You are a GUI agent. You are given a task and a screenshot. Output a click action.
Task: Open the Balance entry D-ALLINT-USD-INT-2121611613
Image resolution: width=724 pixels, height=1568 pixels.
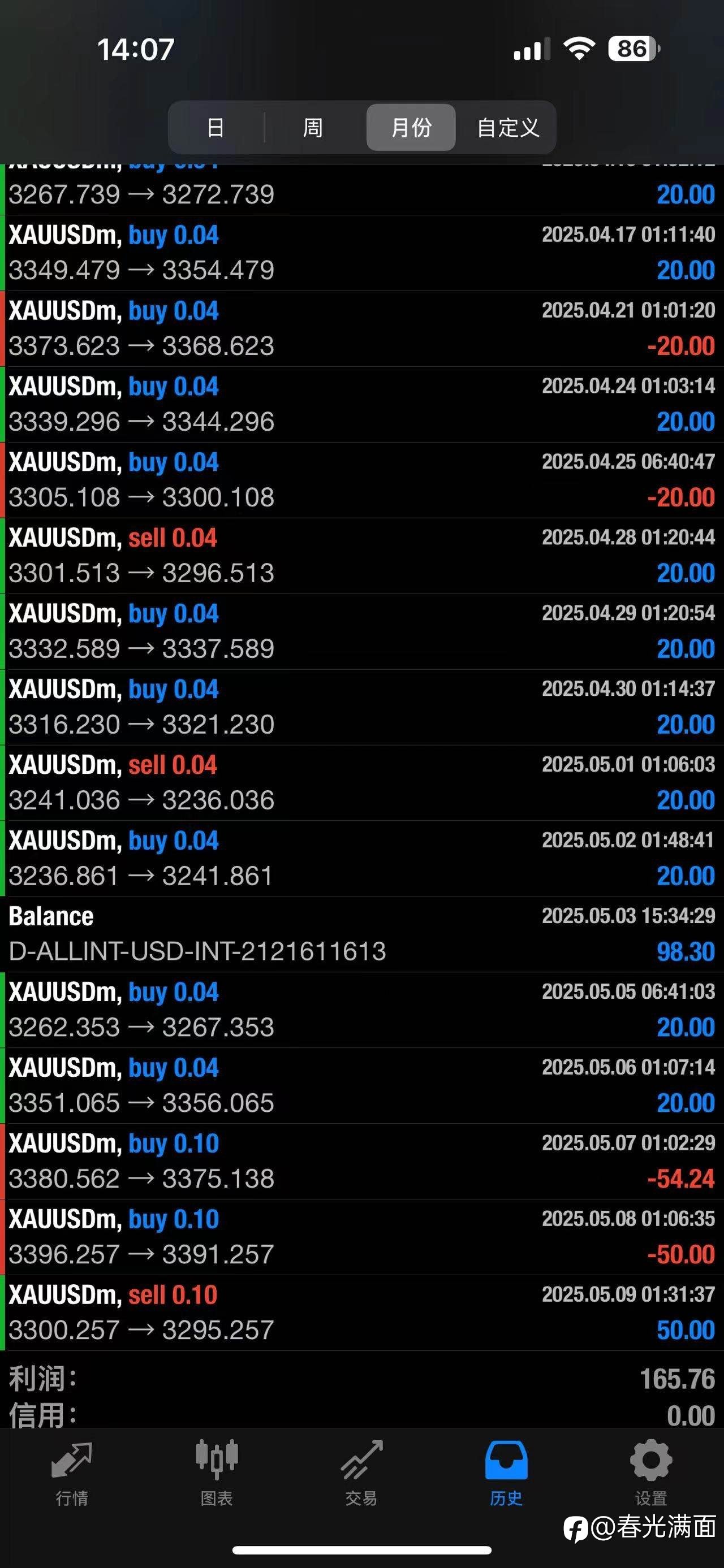361,934
